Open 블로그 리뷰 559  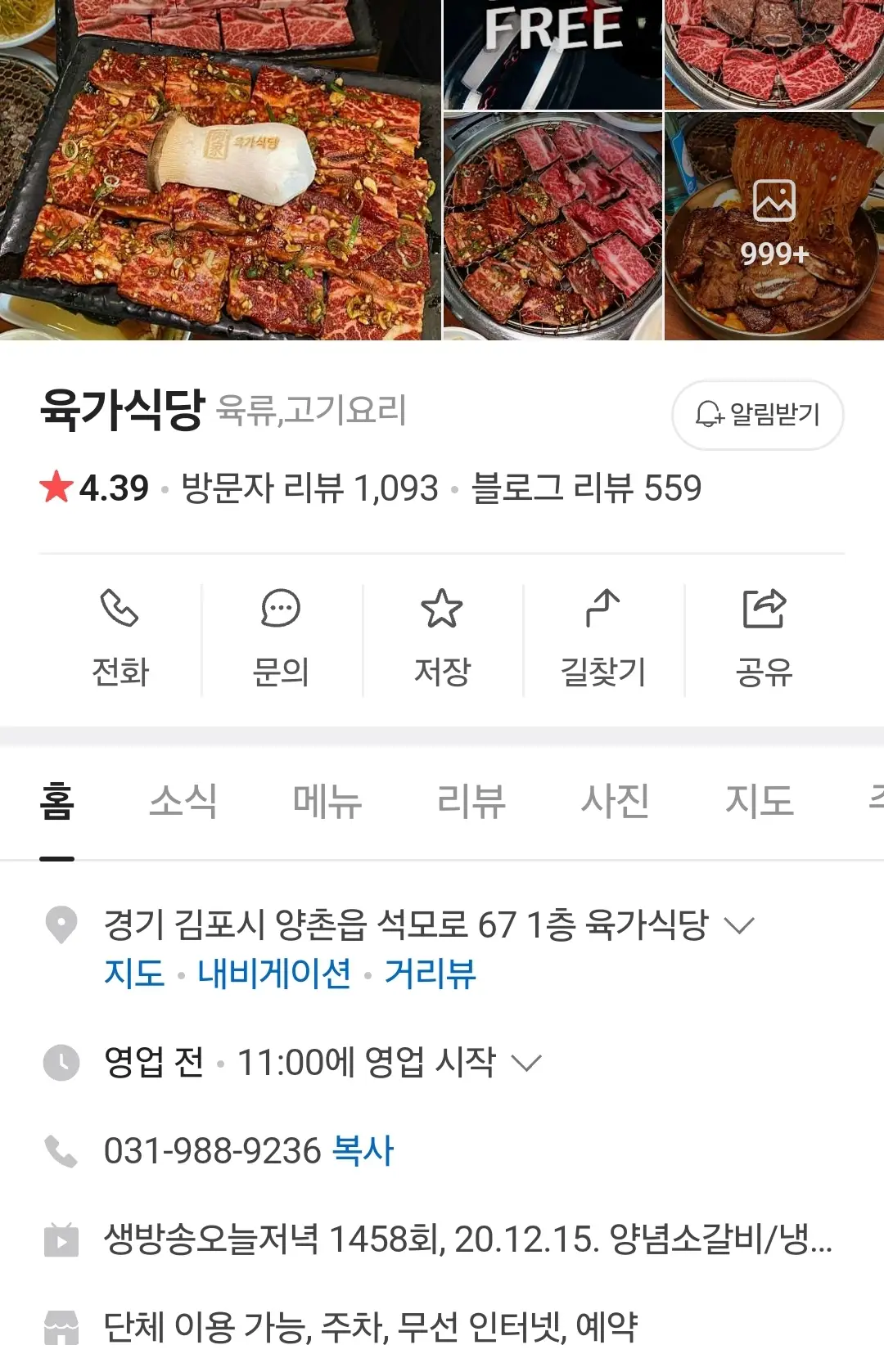586,488
